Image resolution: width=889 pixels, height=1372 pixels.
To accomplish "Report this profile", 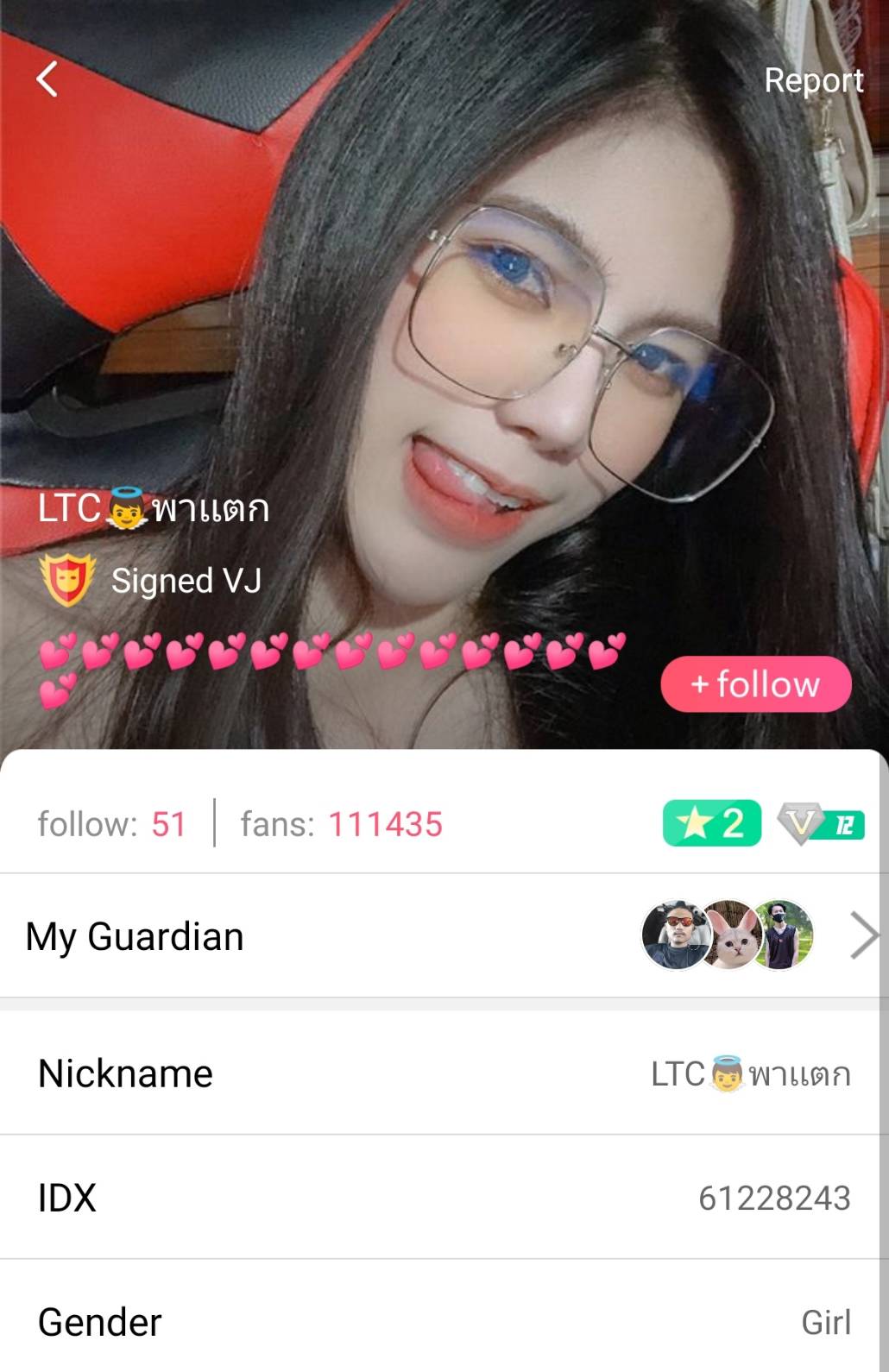I will [x=813, y=80].
